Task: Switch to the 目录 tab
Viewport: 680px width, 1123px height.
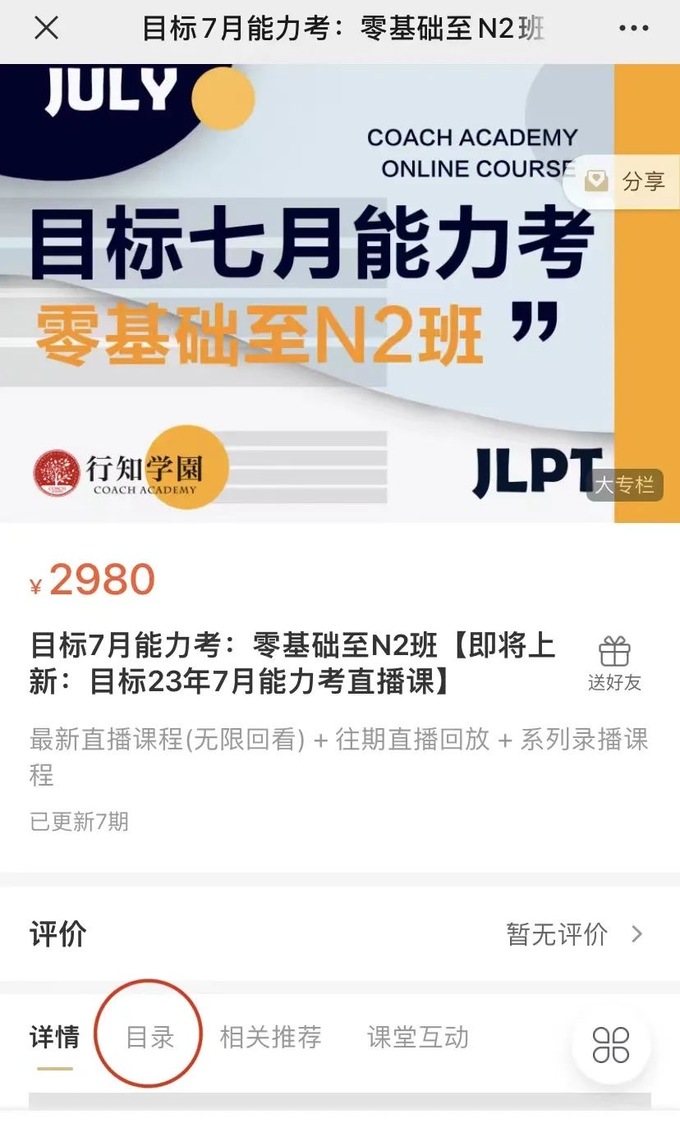Action: point(150,1037)
